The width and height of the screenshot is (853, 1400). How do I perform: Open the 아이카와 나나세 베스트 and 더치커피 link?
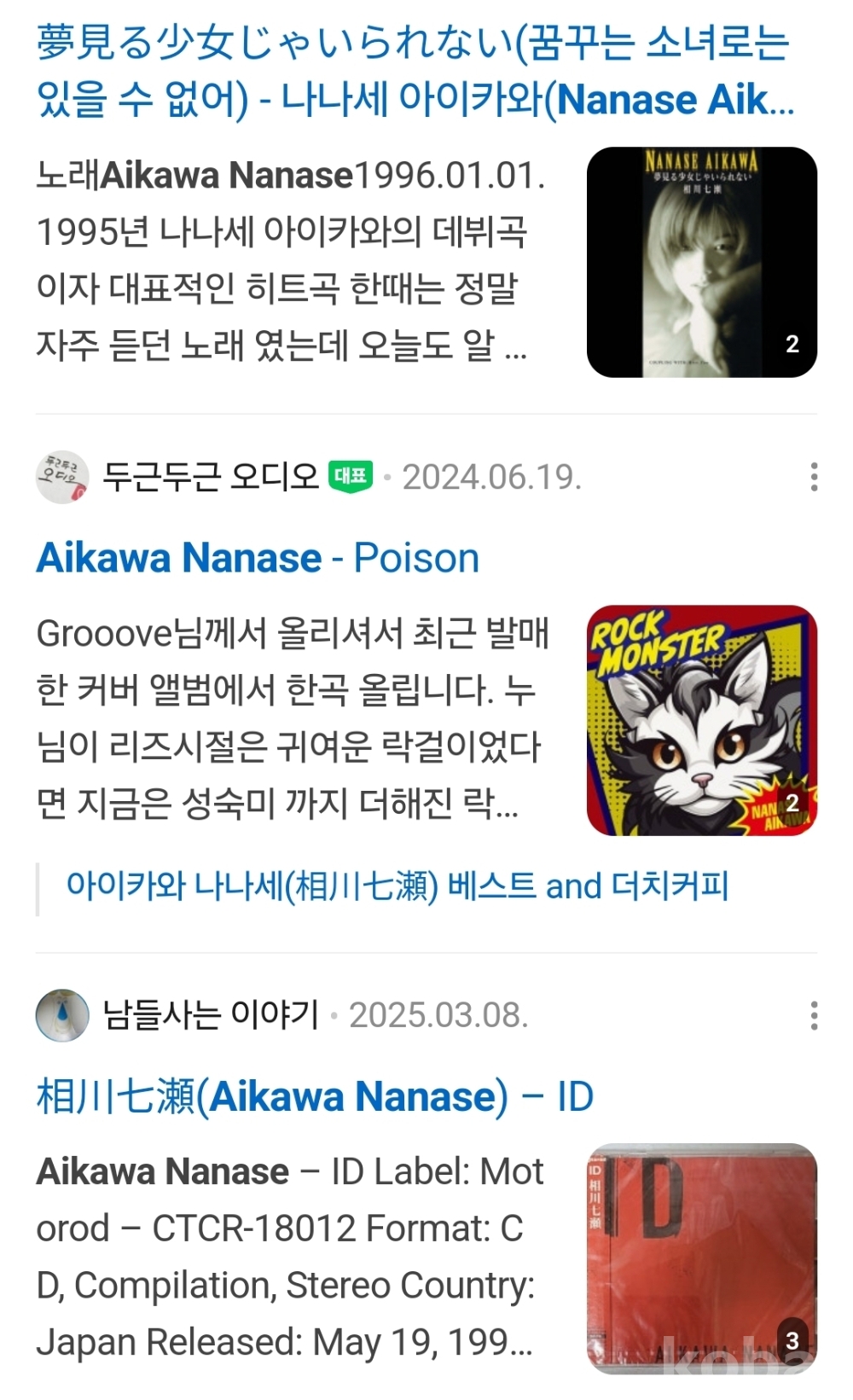[x=397, y=886]
